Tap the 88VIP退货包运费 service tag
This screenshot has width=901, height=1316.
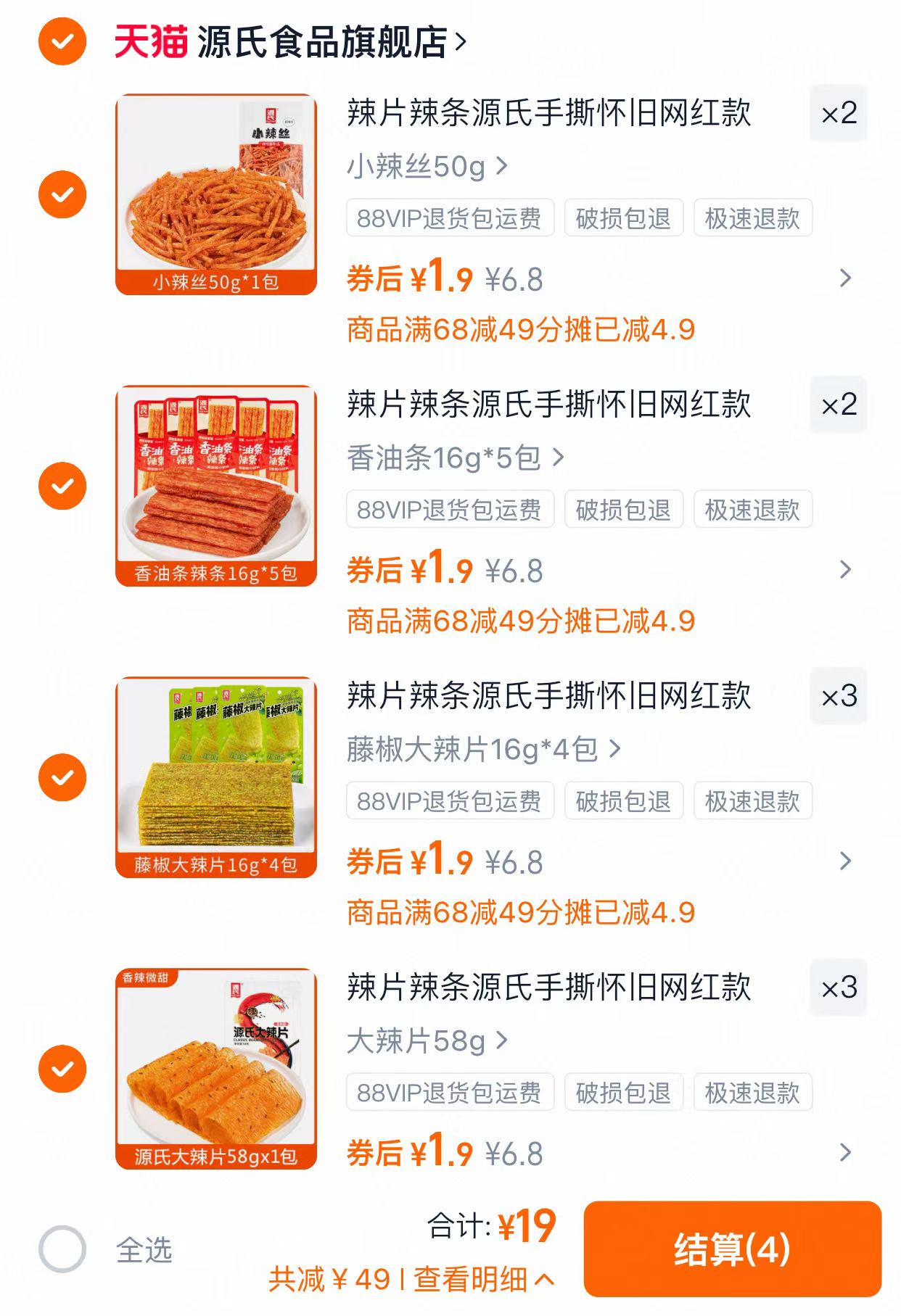coord(450,218)
